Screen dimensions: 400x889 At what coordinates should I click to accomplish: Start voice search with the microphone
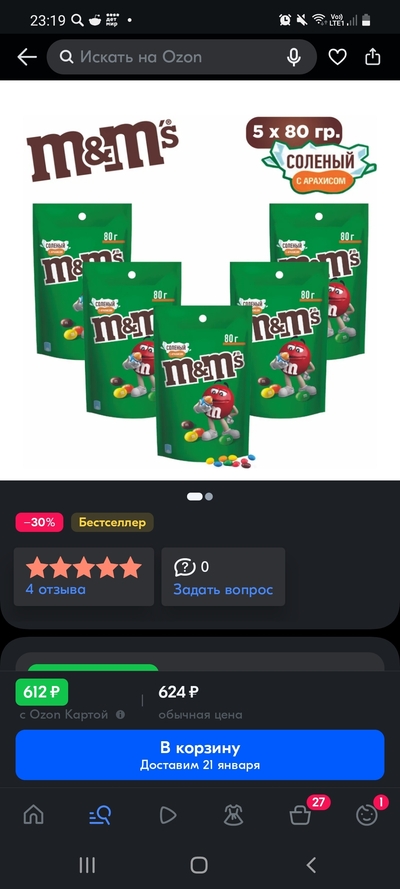tap(293, 57)
